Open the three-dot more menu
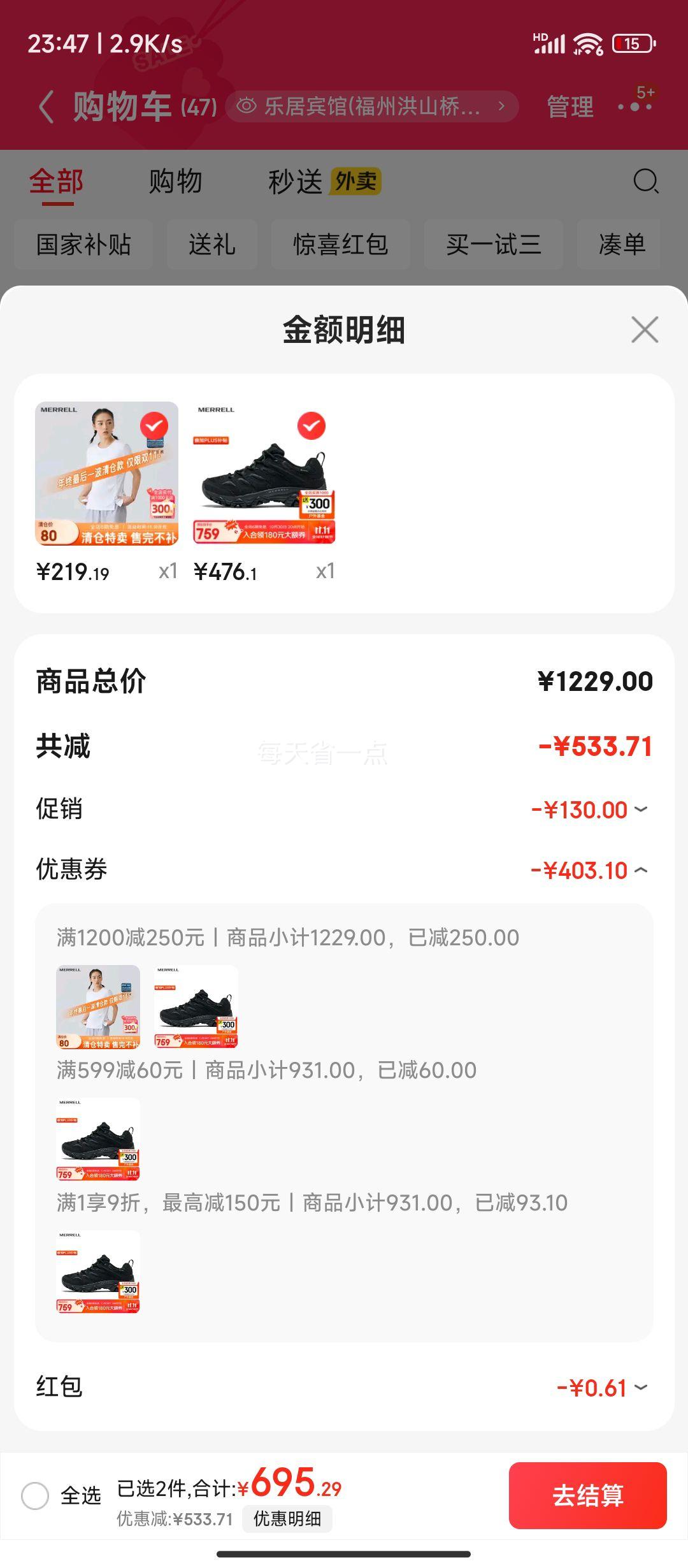Image resolution: width=688 pixels, height=1568 pixels. click(x=635, y=106)
